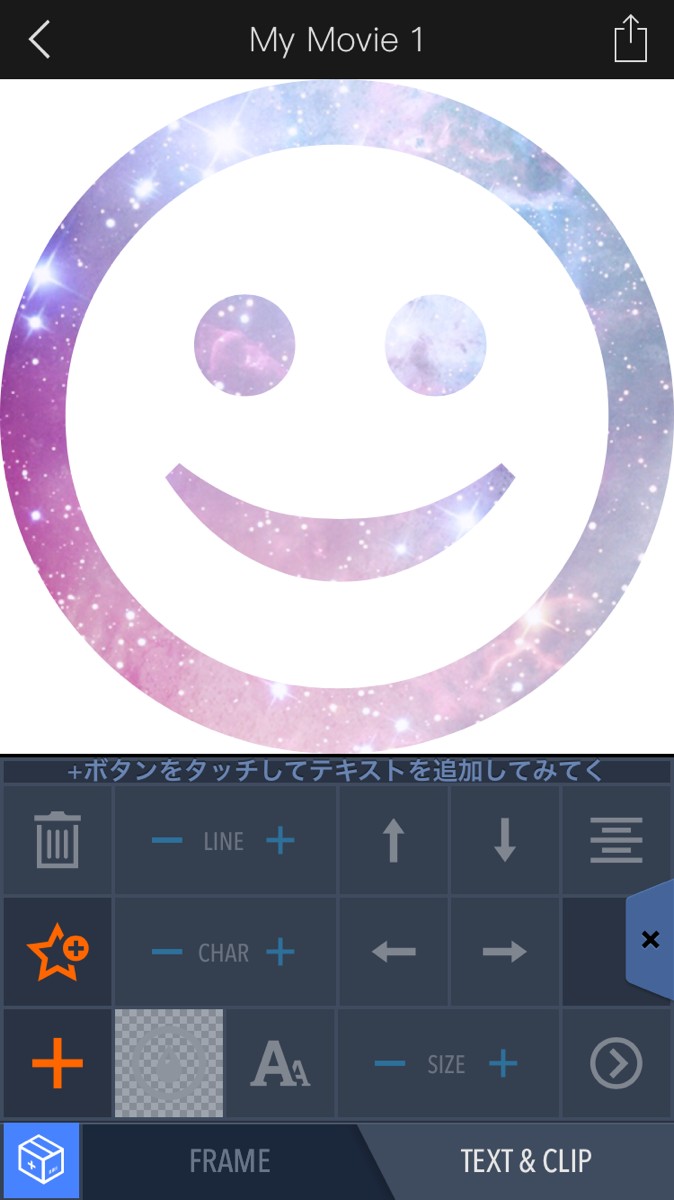Decrease LINE spacing with minus
Viewport: 674px width, 1200px height.
click(x=167, y=841)
